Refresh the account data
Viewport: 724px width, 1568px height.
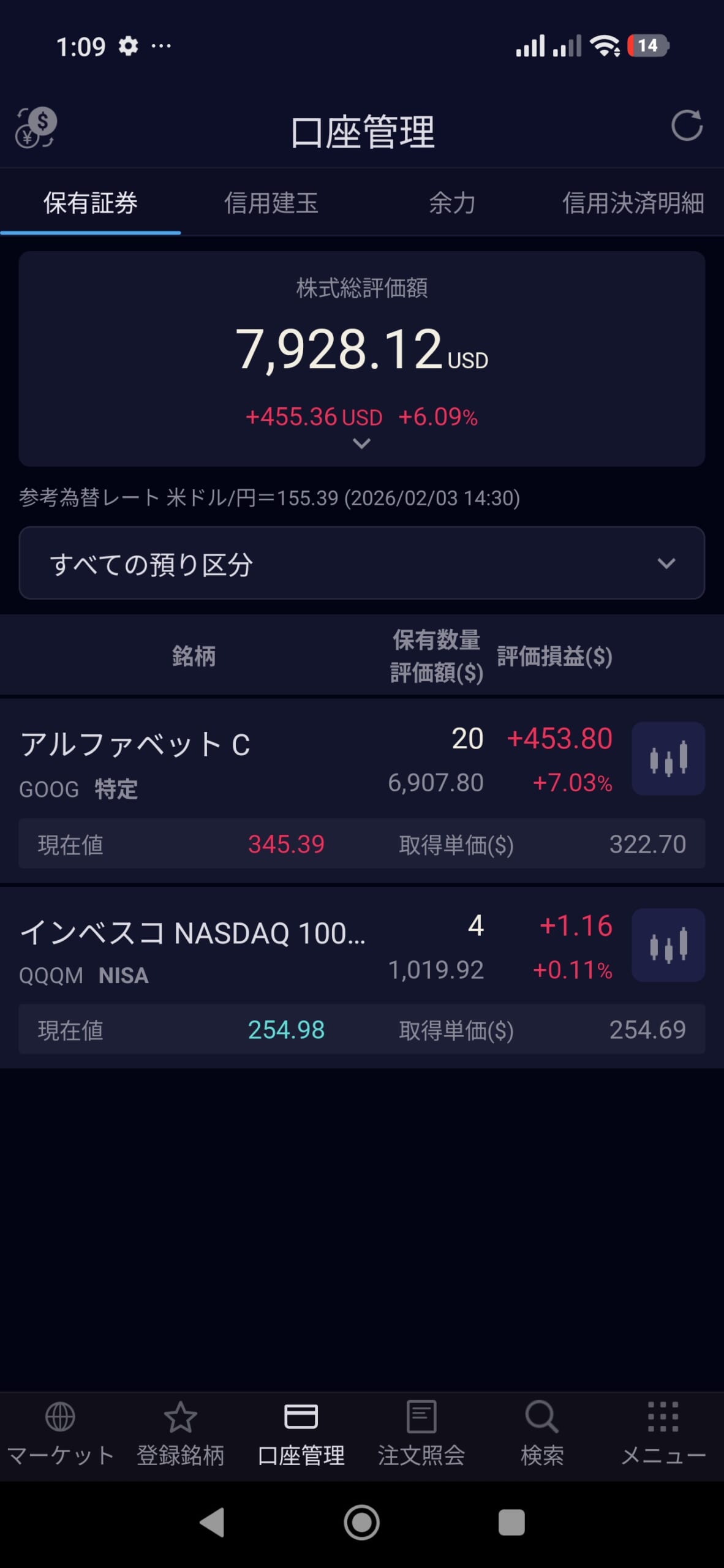[x=686, y=126]
